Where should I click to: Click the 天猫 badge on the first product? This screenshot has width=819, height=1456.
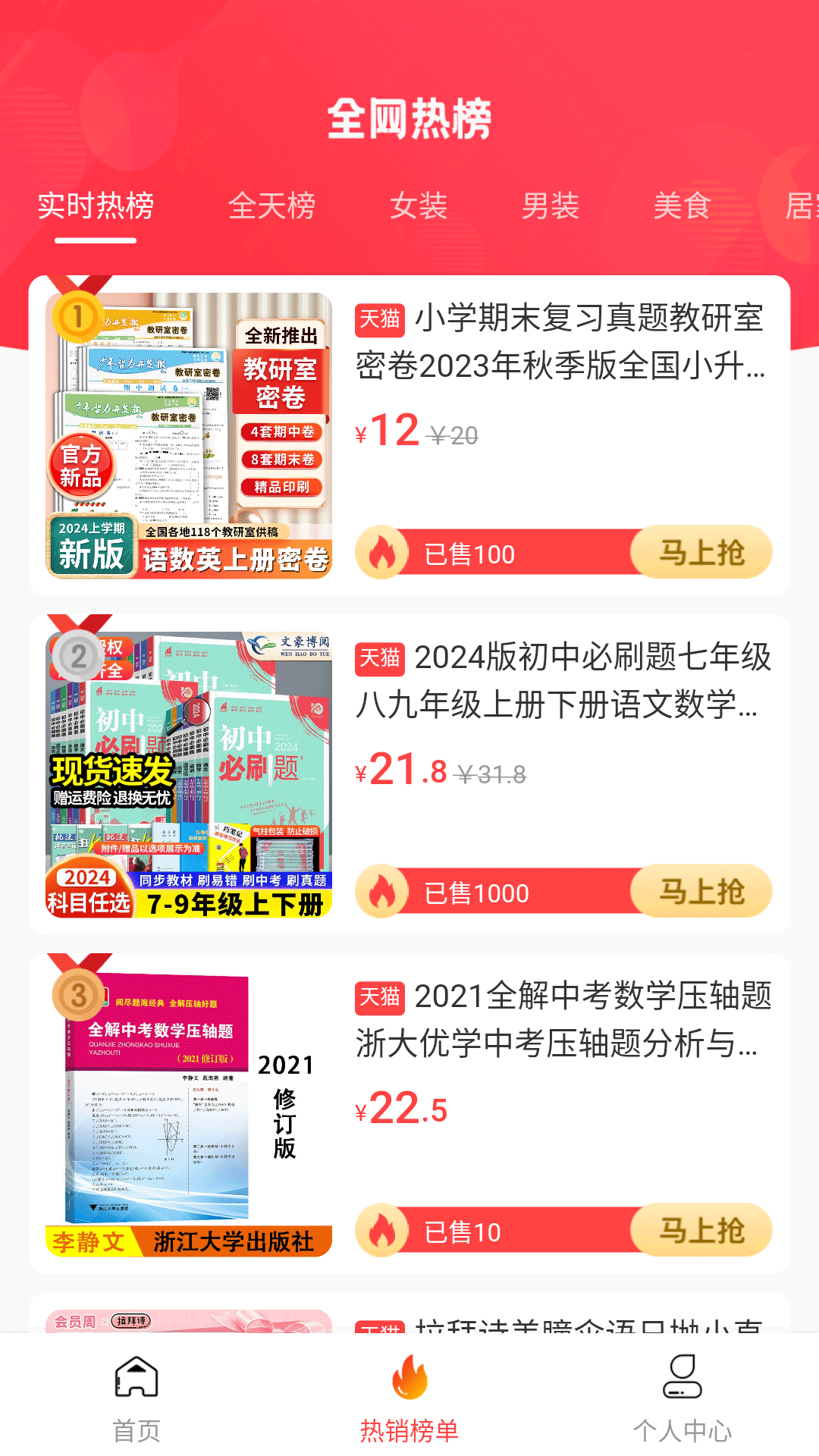[x=381, y=319]
